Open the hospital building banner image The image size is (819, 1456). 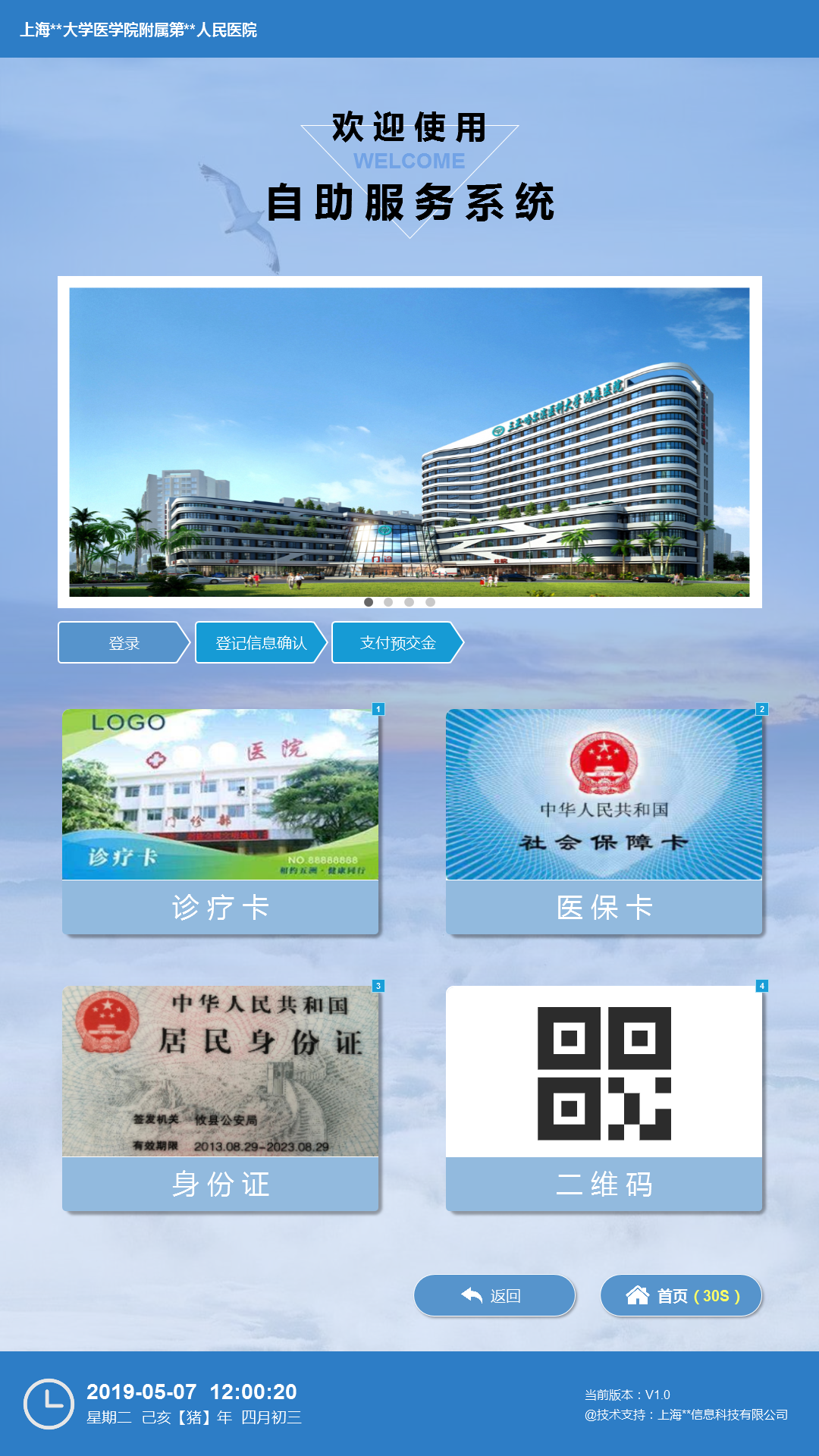(x=409, y=441)
